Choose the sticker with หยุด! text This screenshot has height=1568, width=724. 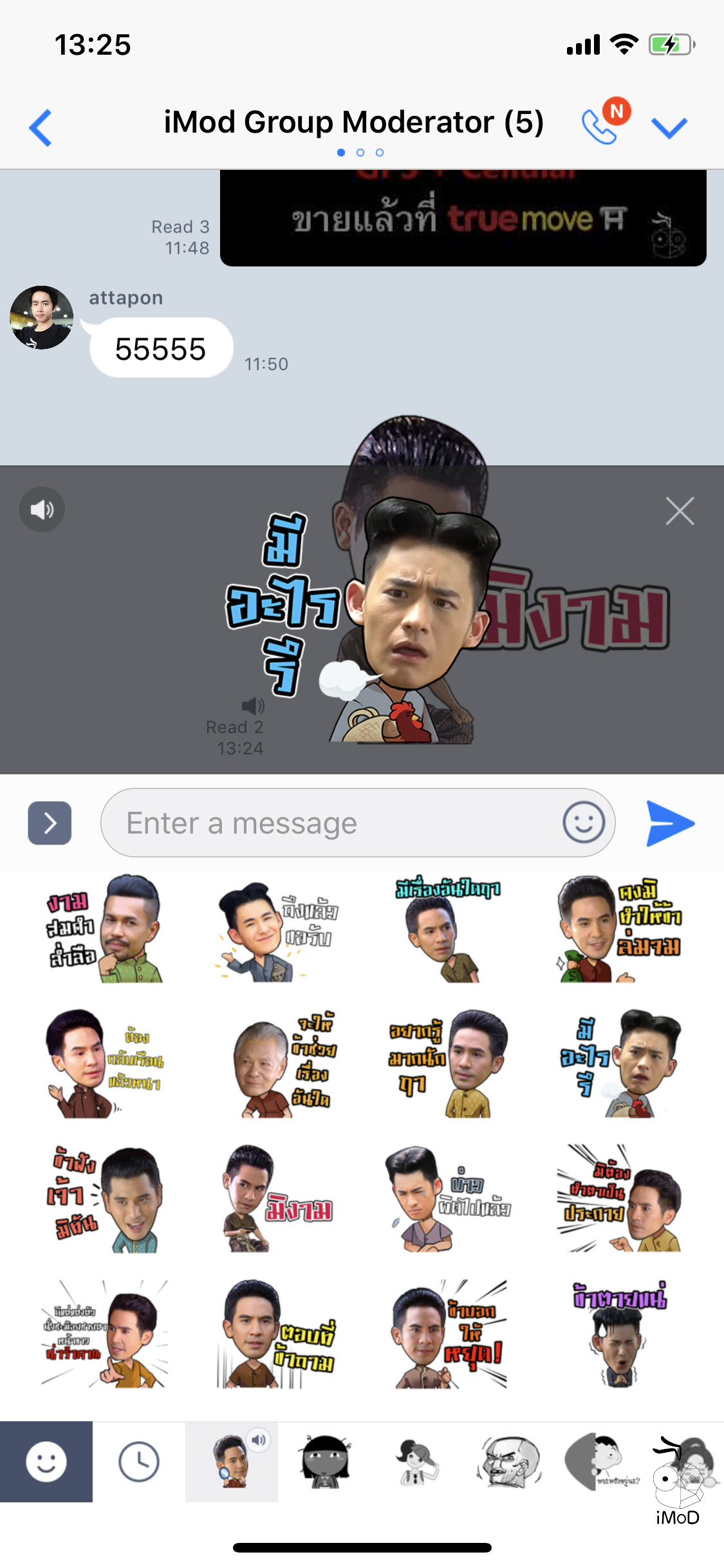pos(449,1334)
